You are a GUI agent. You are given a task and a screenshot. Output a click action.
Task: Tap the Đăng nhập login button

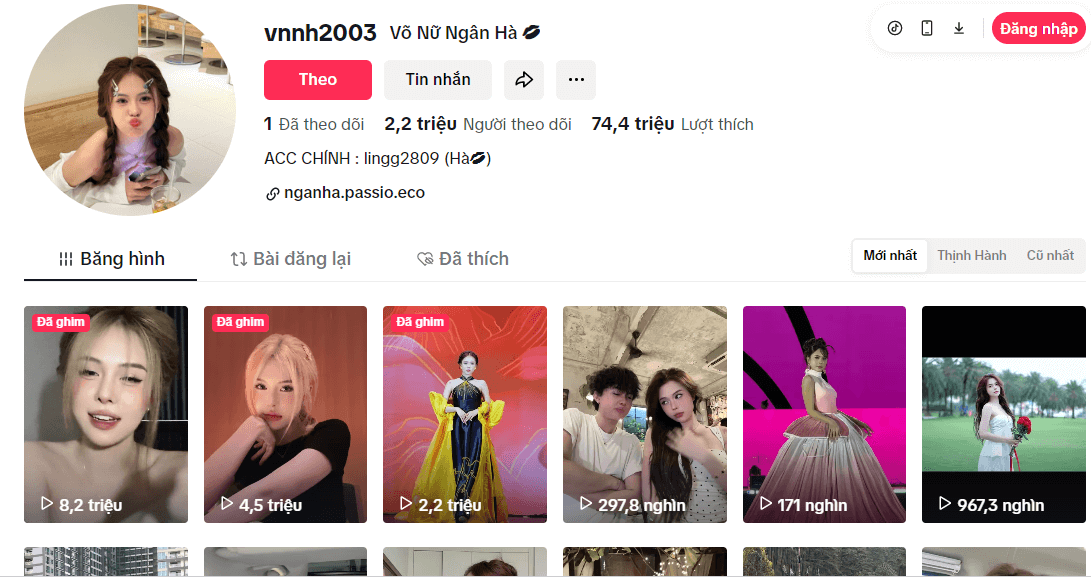click(x=1038, y=29)
